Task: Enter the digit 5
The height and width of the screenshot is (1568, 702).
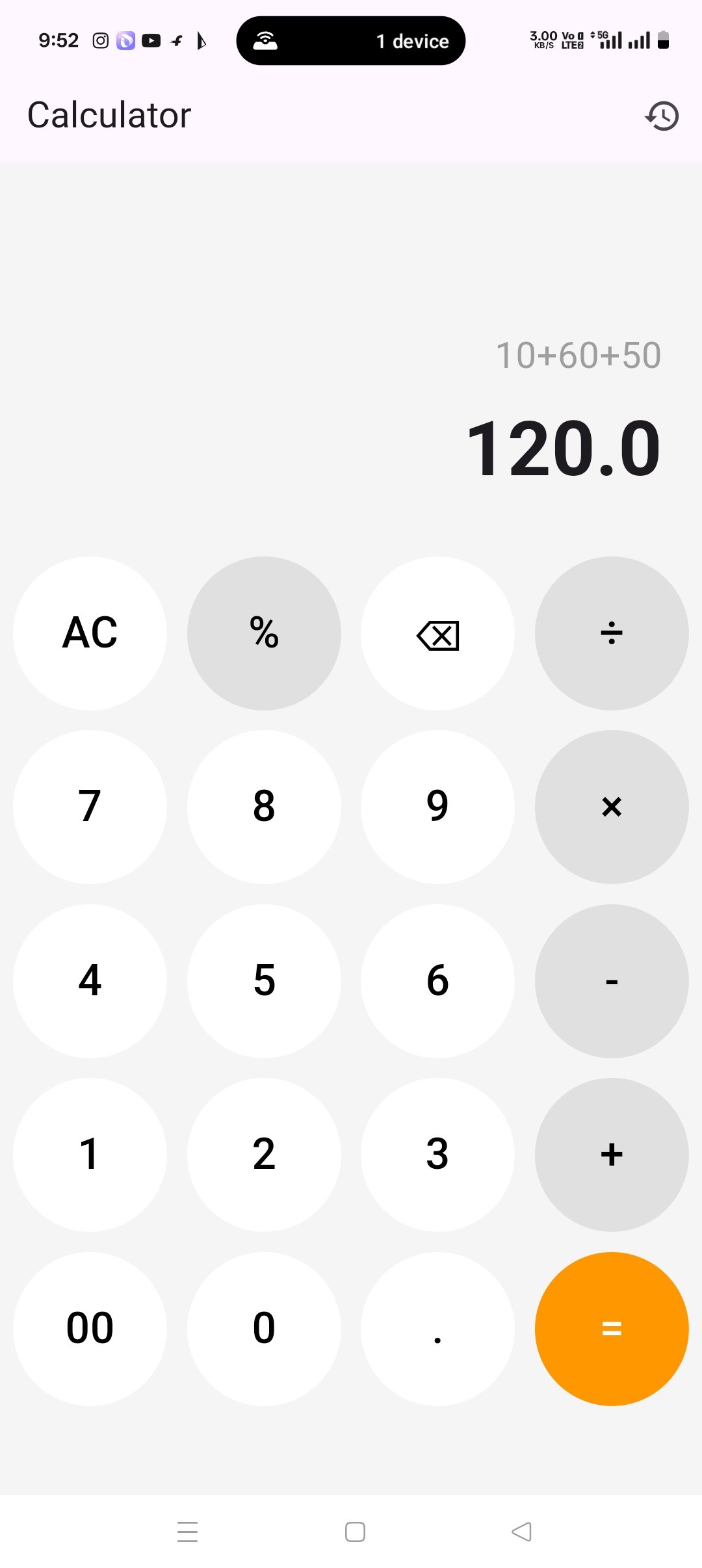Action: (x=264, y=981)
